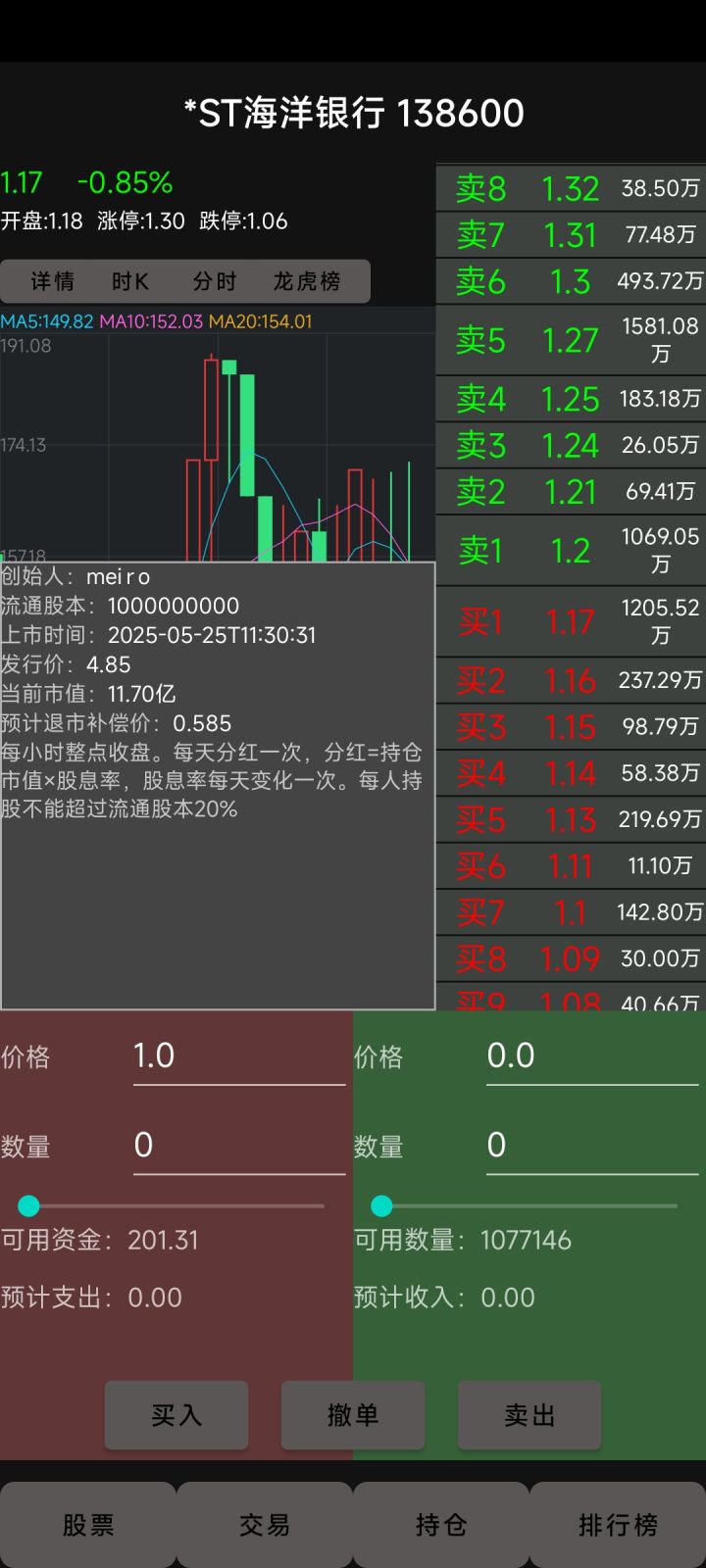
Task: Select the 买1 order at 1.17
Action: pos(571,621)
